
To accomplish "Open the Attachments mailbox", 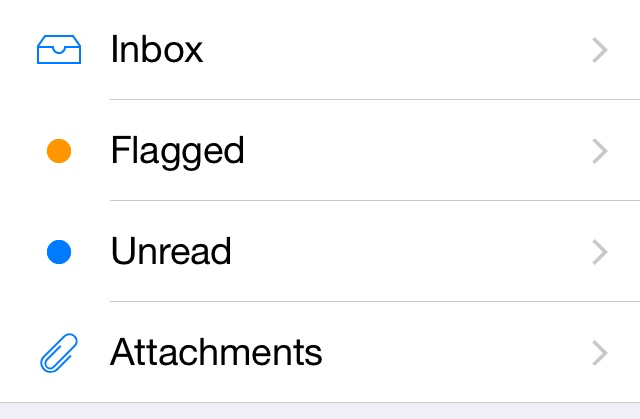I will pyautogui.click(x=216, y=352).
